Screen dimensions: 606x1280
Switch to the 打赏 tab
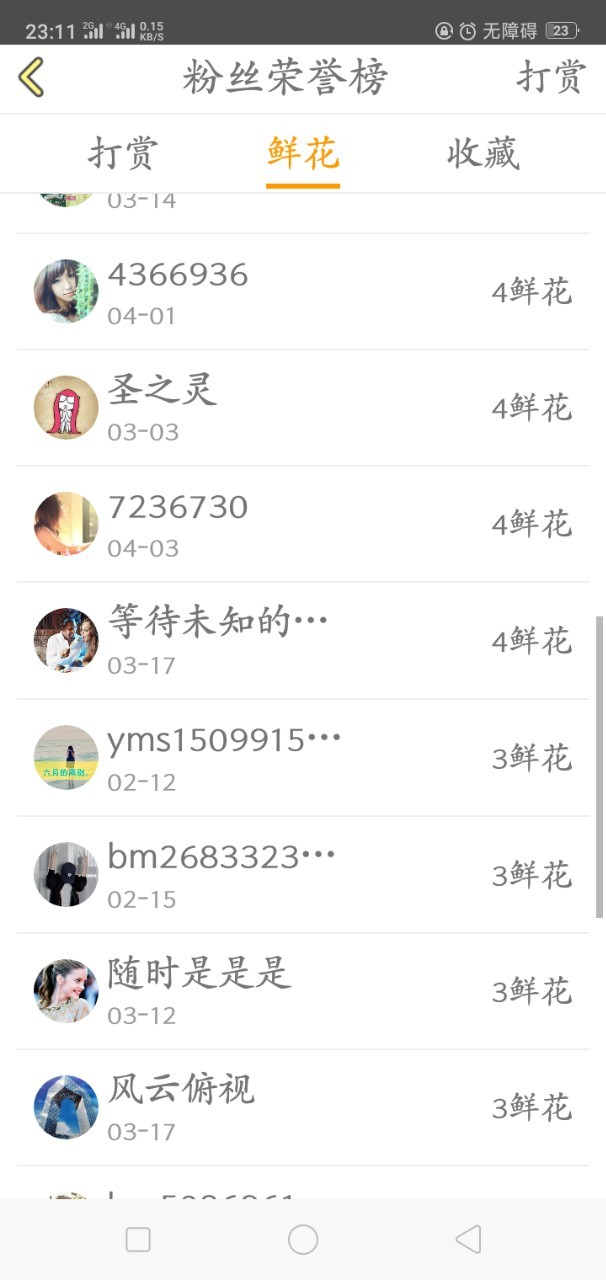(x=123, y=154)
